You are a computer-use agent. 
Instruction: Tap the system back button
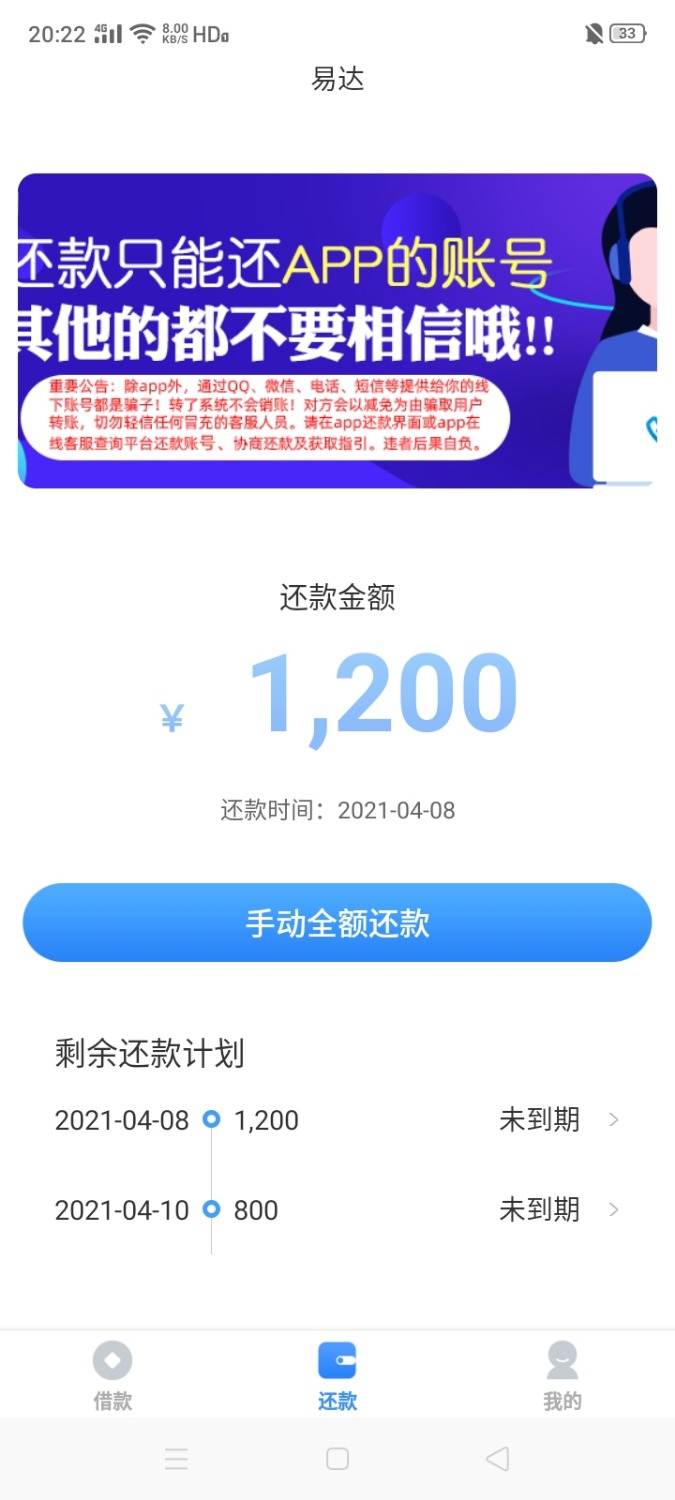pyautogui.click(x=497, y=1459)
